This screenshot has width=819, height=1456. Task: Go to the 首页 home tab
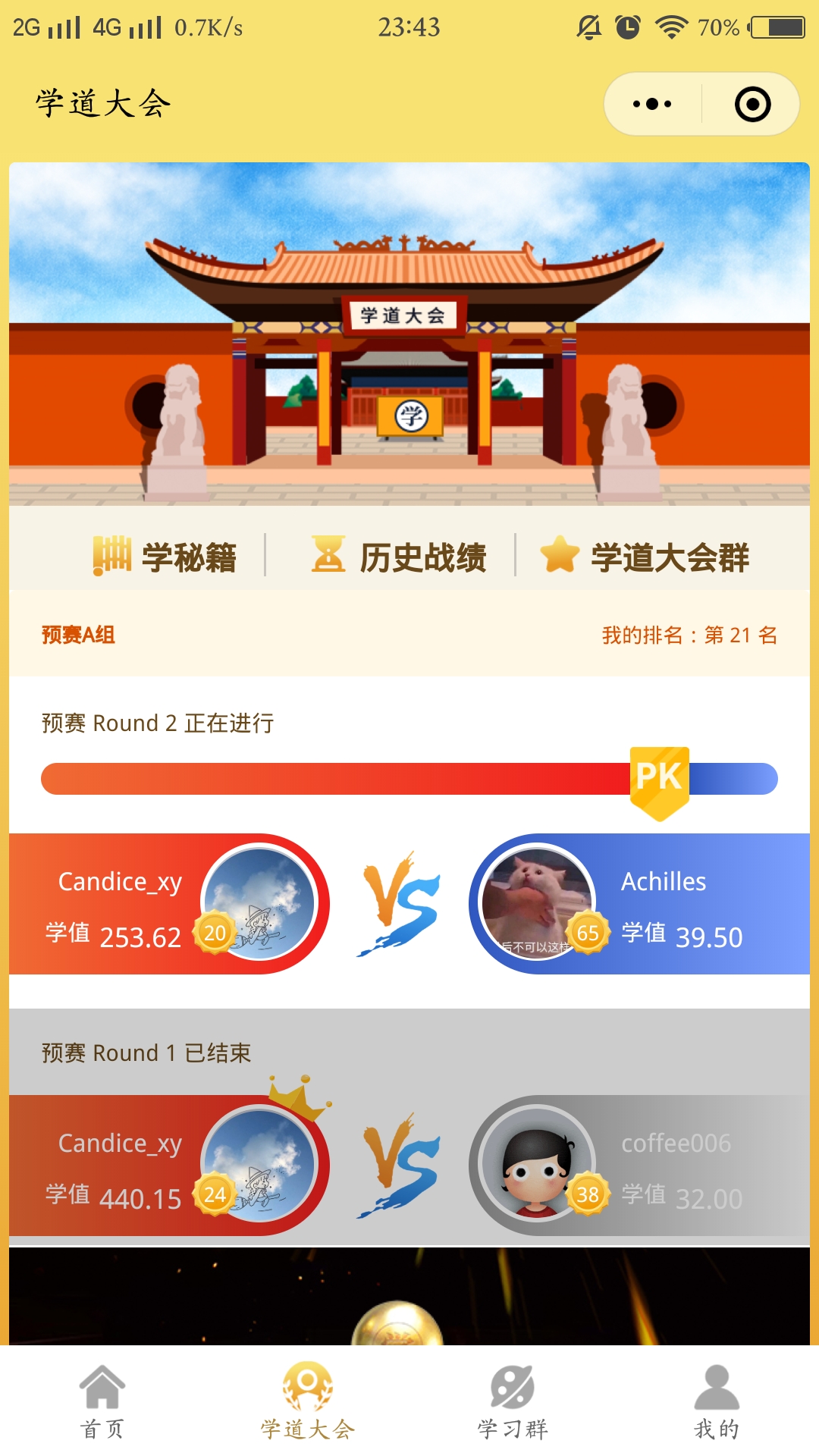pos(102,1401)
